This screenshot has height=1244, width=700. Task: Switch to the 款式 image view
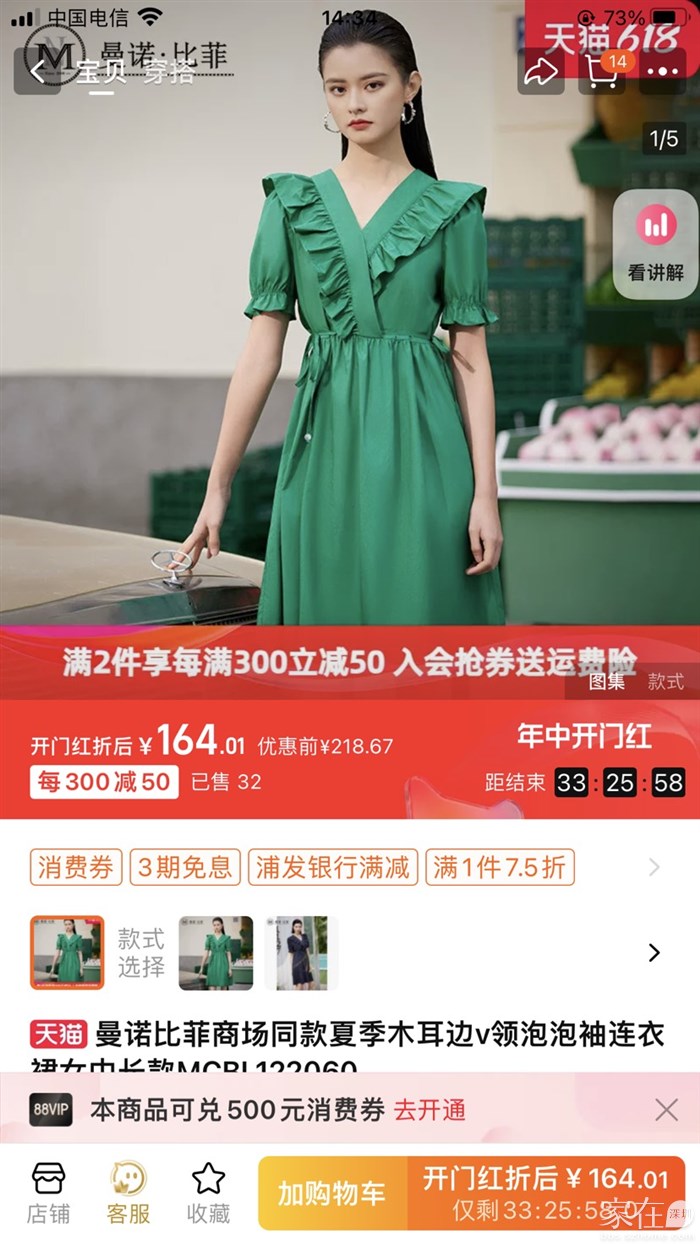click(x=665, y=682)
